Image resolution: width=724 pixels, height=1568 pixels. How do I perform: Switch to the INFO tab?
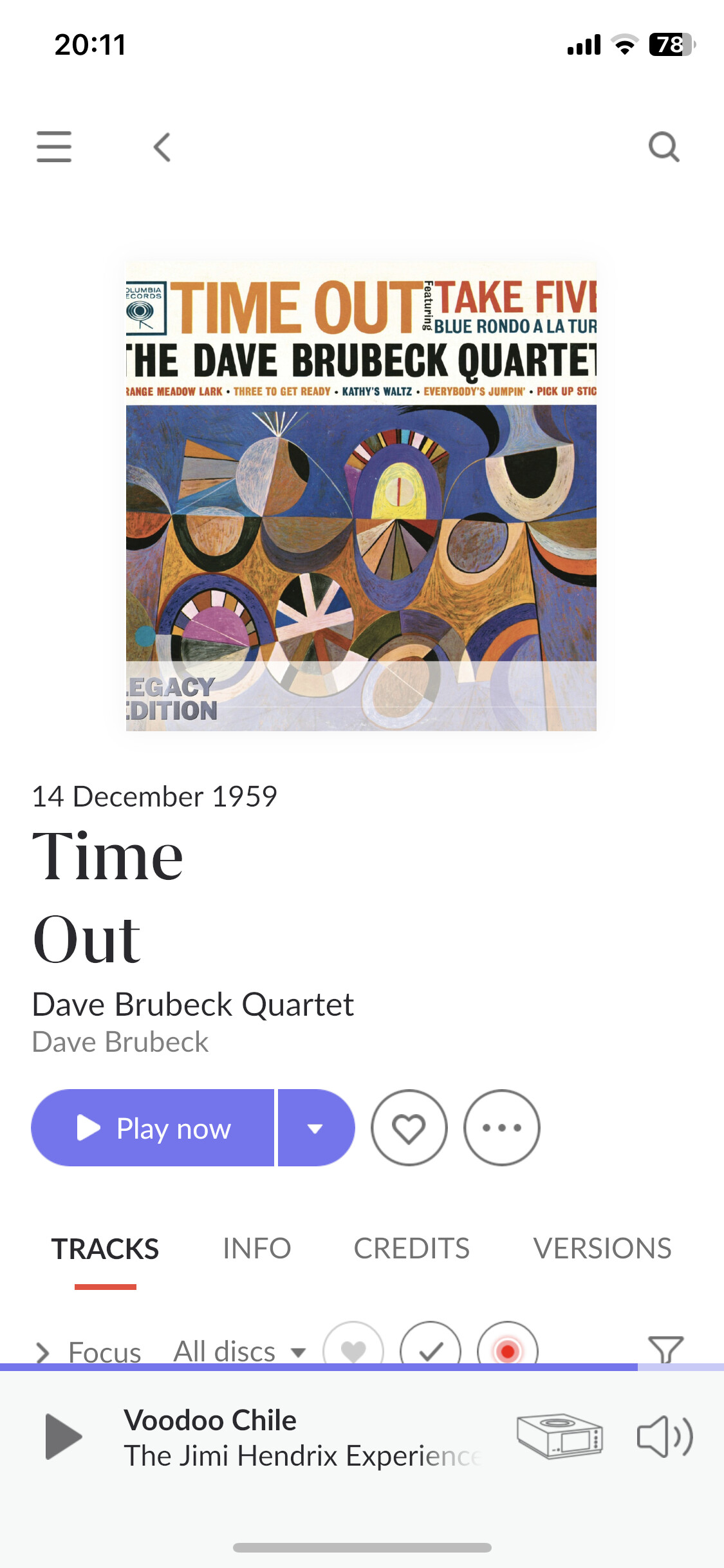257,1248
